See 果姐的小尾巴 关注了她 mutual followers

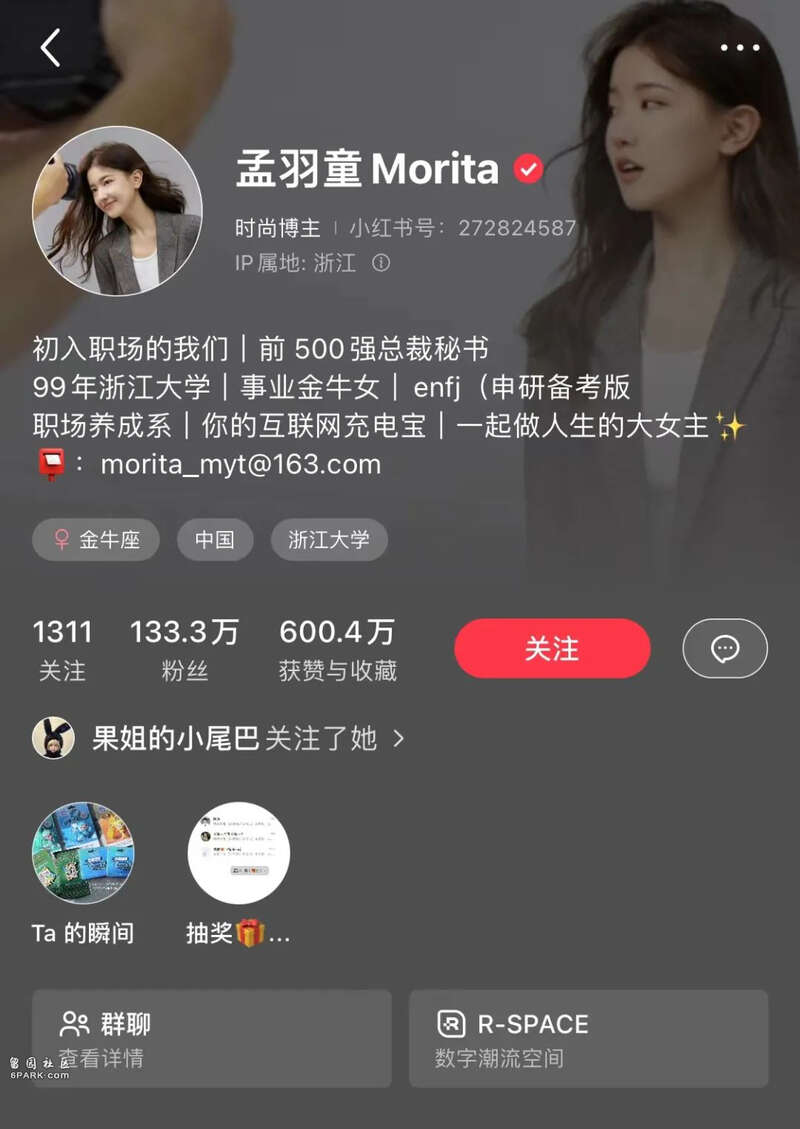[220, 738]
